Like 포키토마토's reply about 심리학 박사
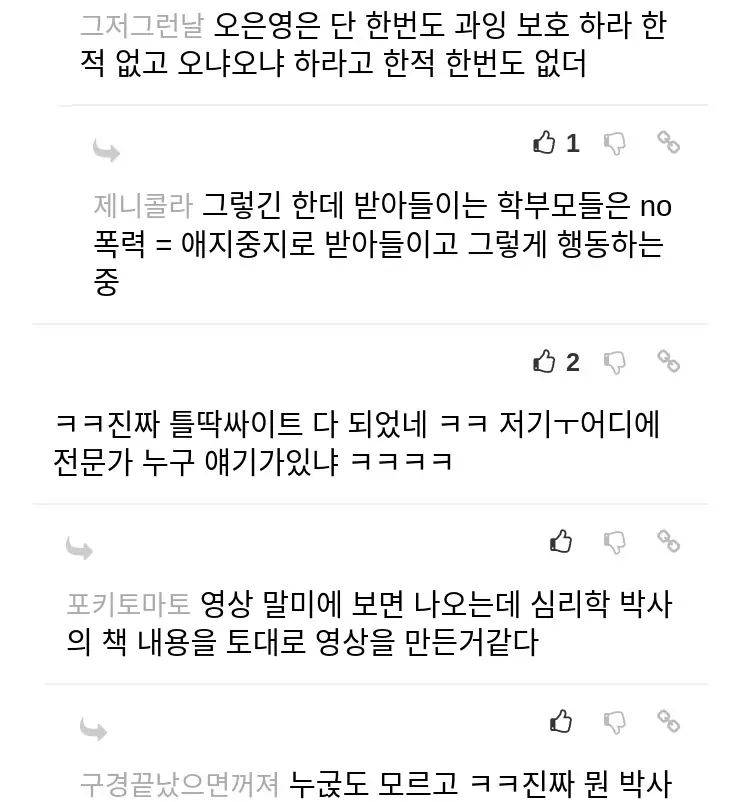740x802 pixels. (561, 542)
